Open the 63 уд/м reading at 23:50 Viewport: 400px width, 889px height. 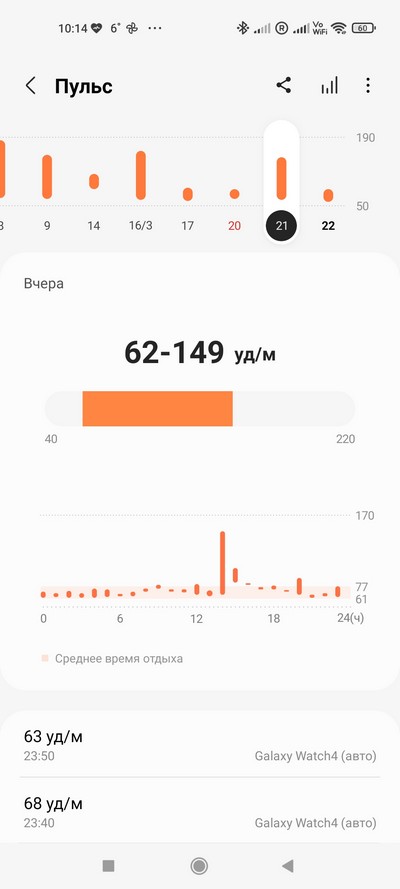[200, 745]
